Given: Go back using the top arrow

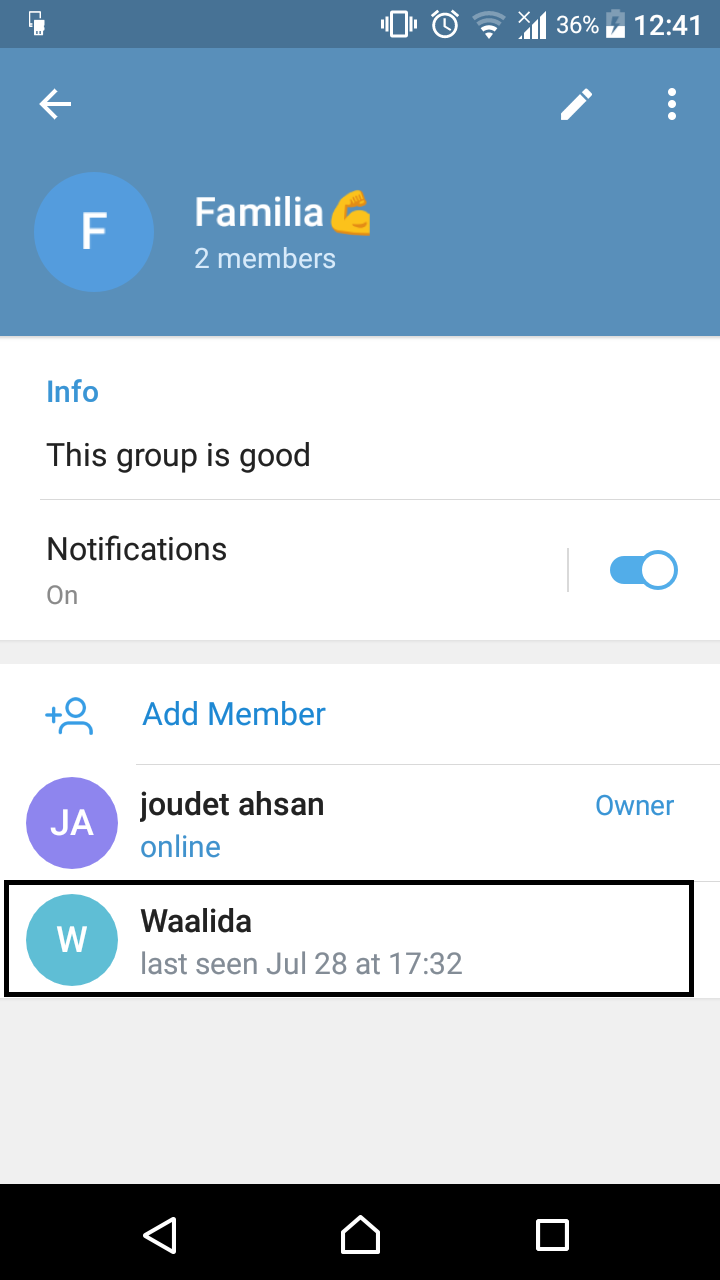Looking at the screenshot, I should 55,104.
